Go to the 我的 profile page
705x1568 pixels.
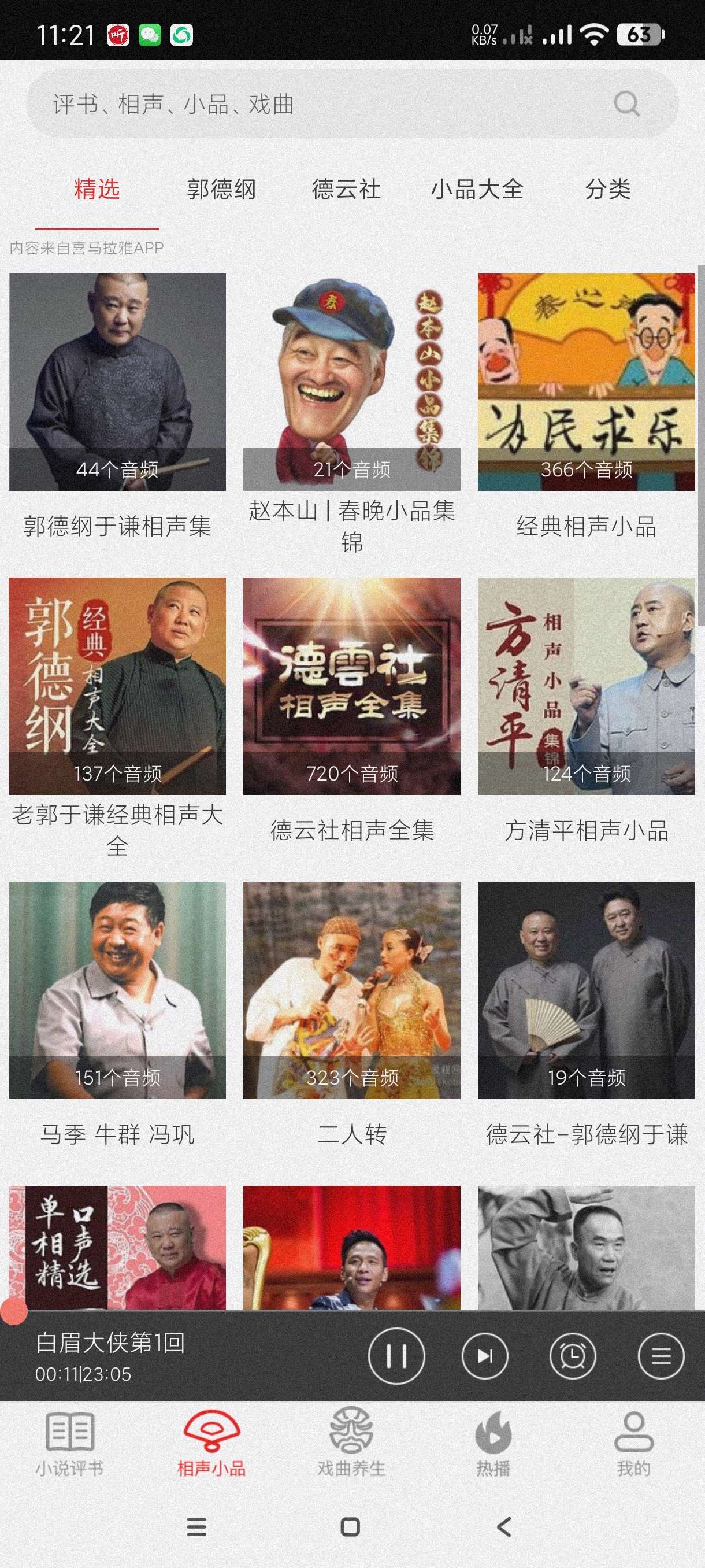click(x=634, y=1444)
